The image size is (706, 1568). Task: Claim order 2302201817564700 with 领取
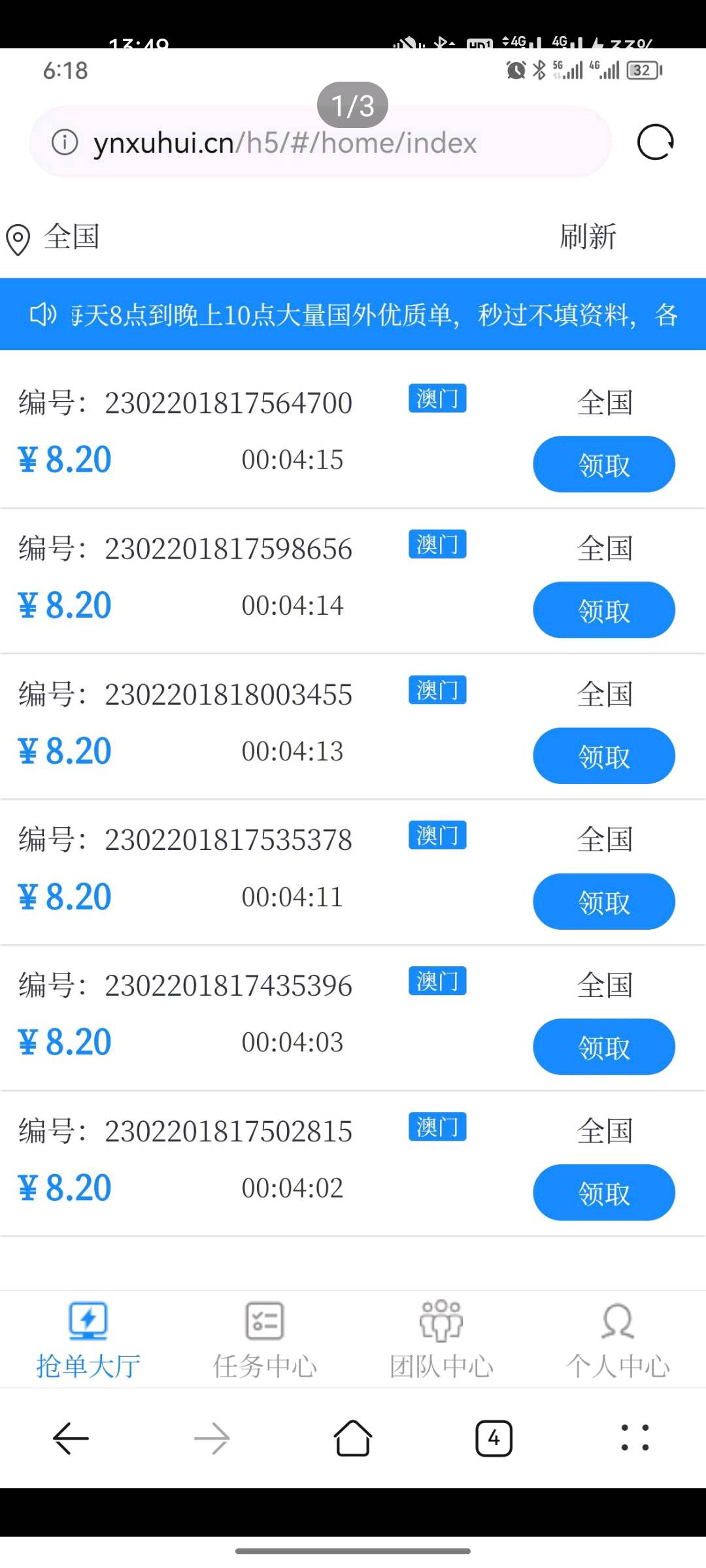pyautogui.click(x=603, y=465)
